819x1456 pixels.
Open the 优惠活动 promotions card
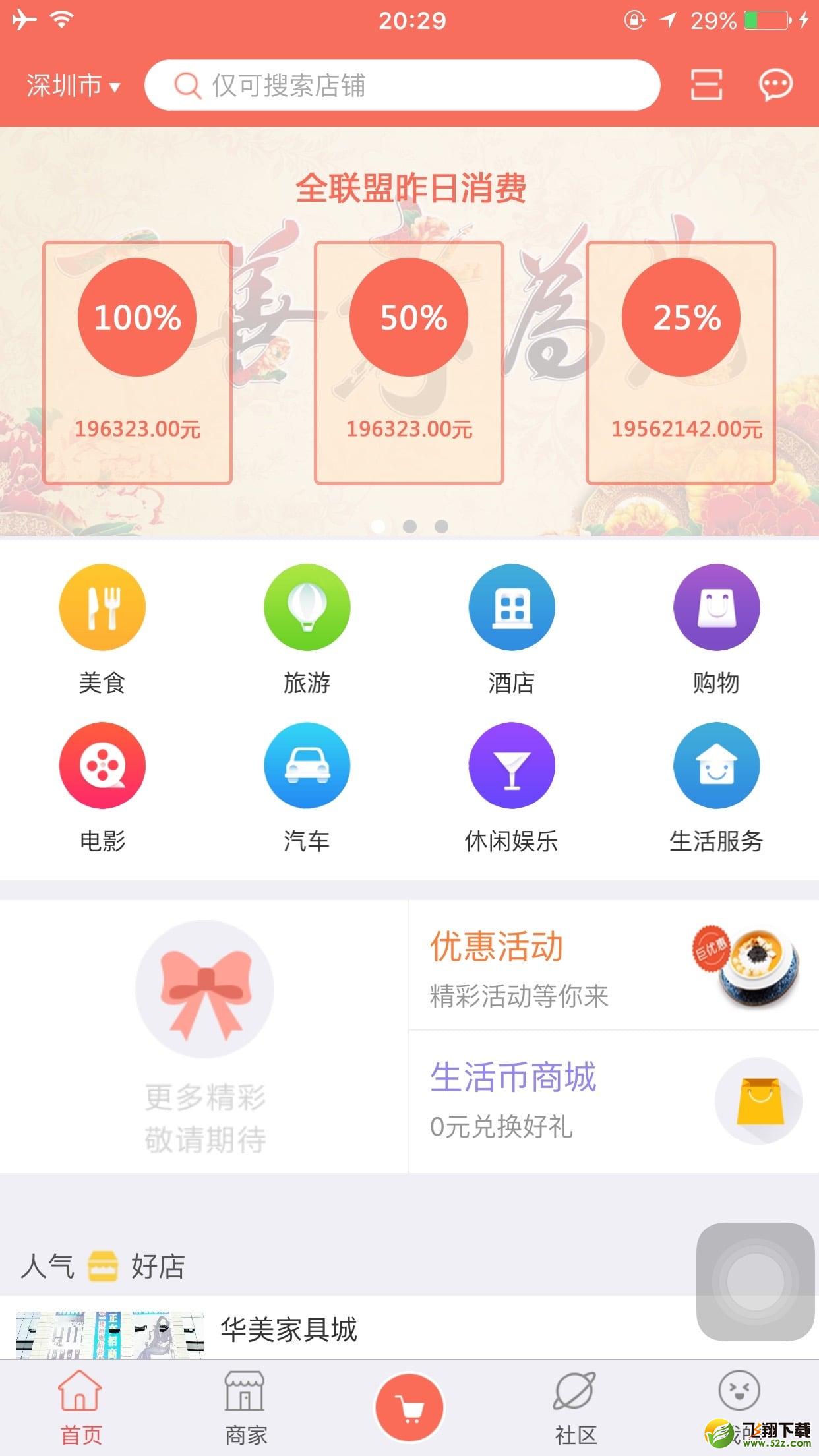pos(614,965)
